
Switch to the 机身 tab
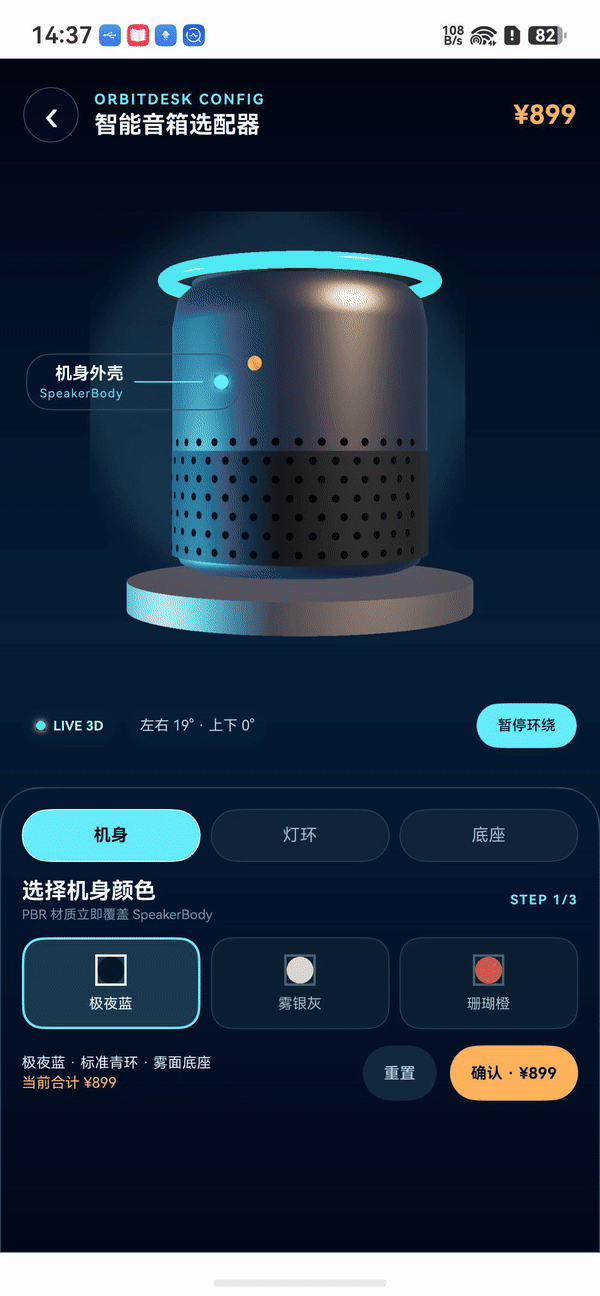click(x=111, y=835)
